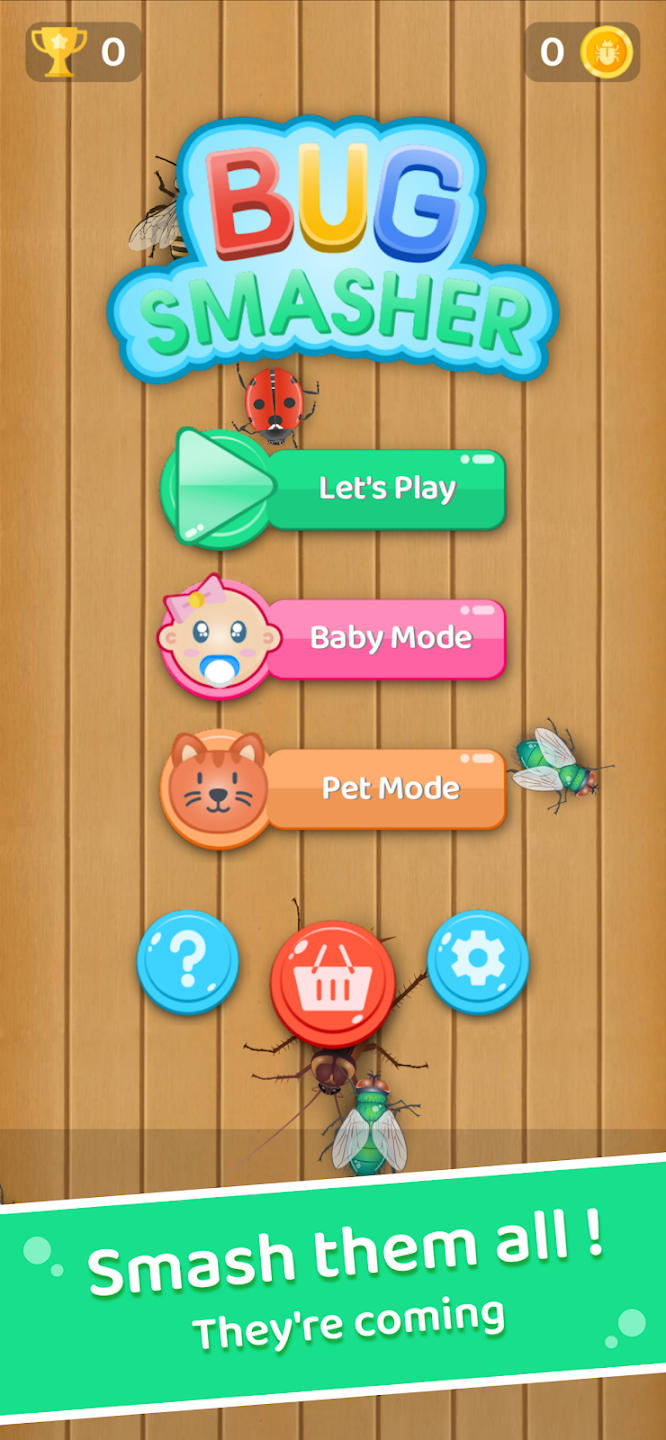Open the settings gear
666x1440 pixels.
point(478,960)
